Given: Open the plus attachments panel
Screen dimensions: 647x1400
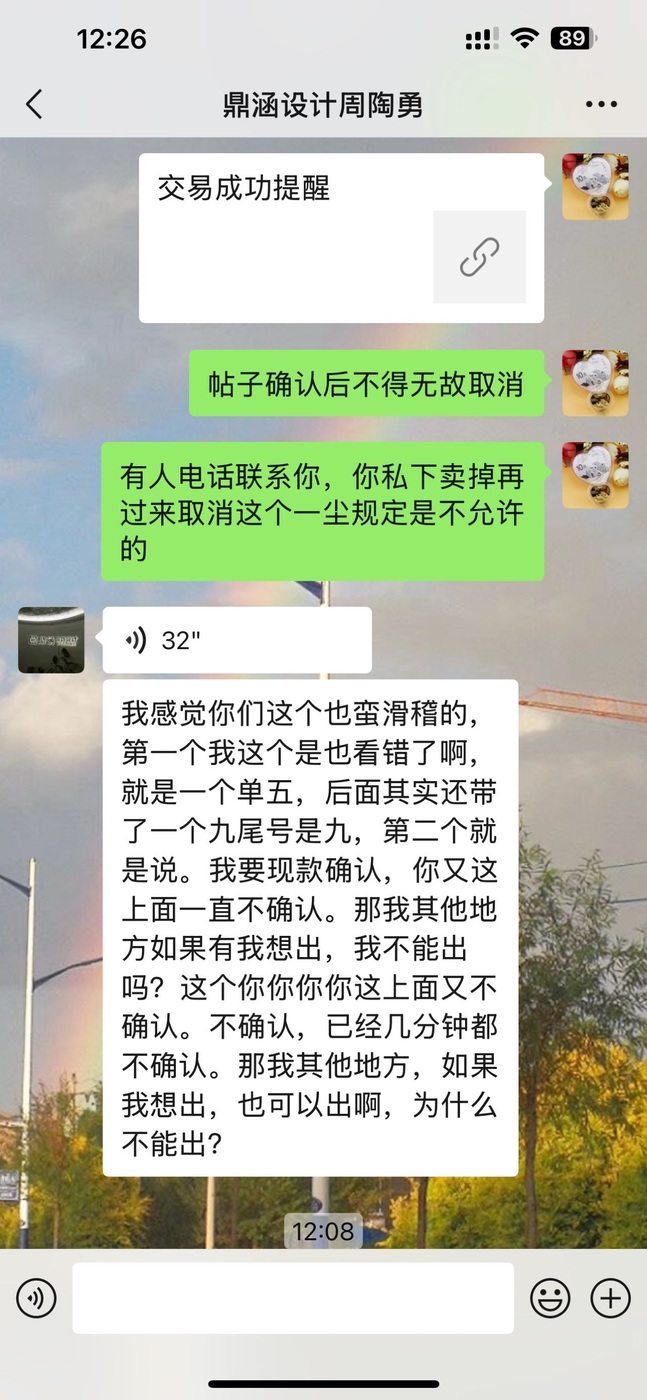Looking at the screenshot, I should click(x=611, y=1298).
